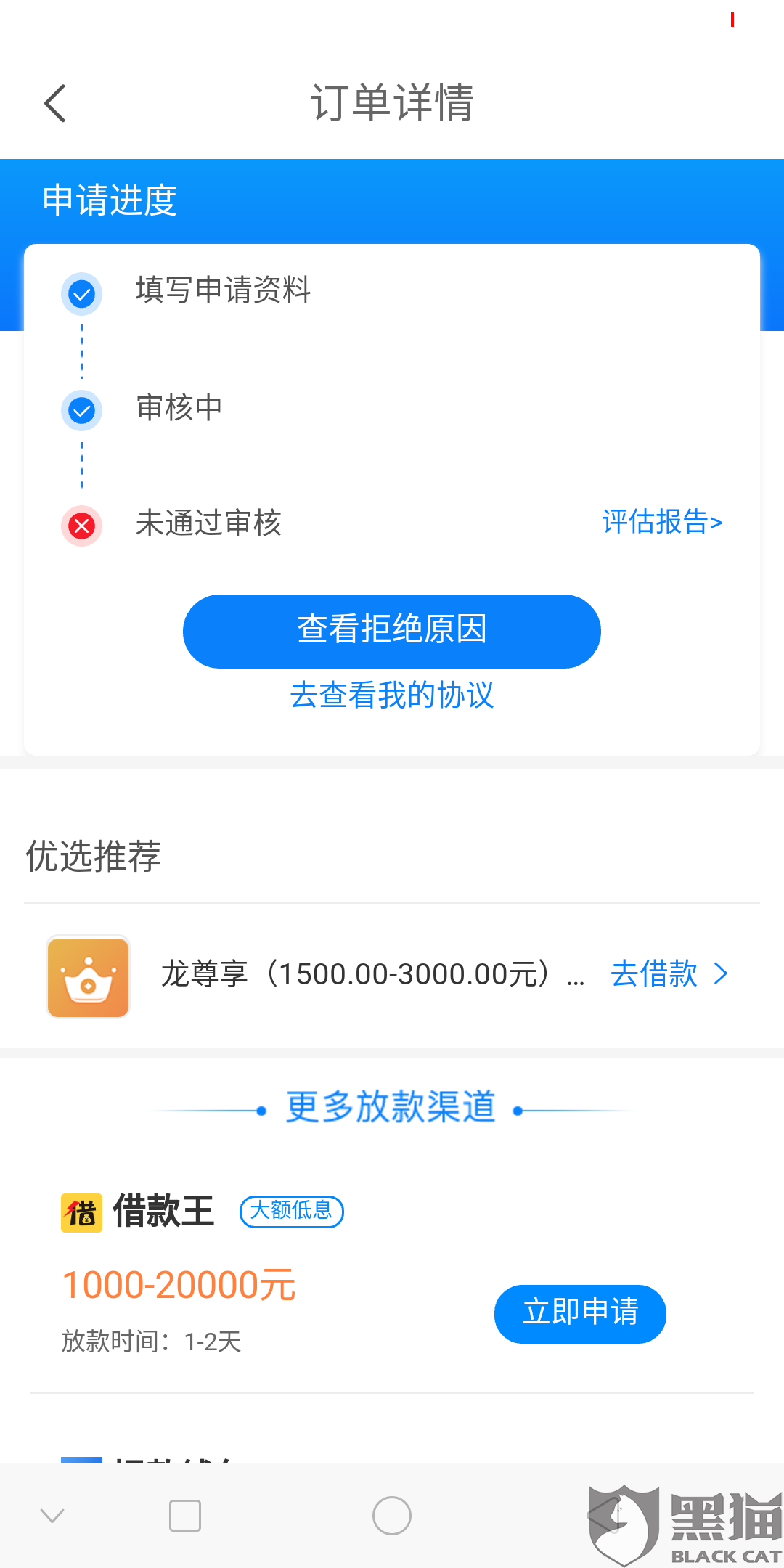Viewport: 784px width, 1568px height.
Task: Tap 立即申请 for 借款王
Action: tap(580, 1313)
